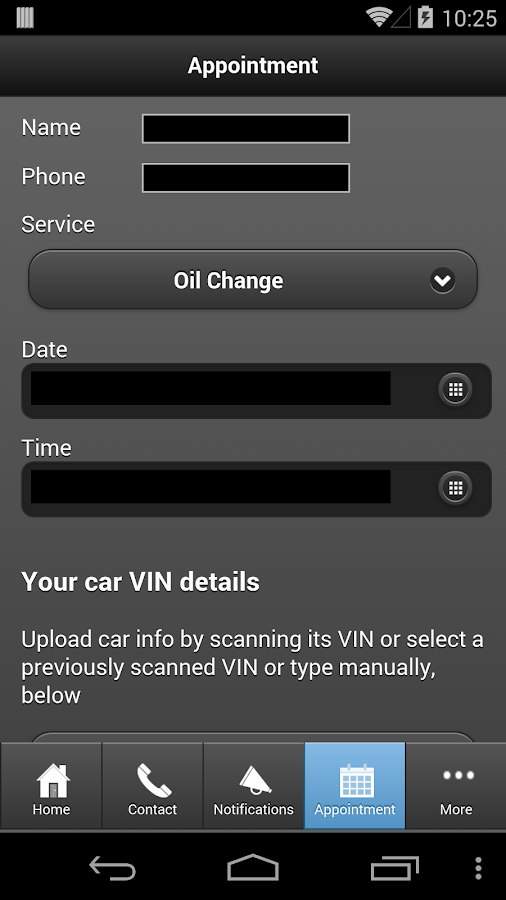Open the time picker grid icon

point(456,488)
